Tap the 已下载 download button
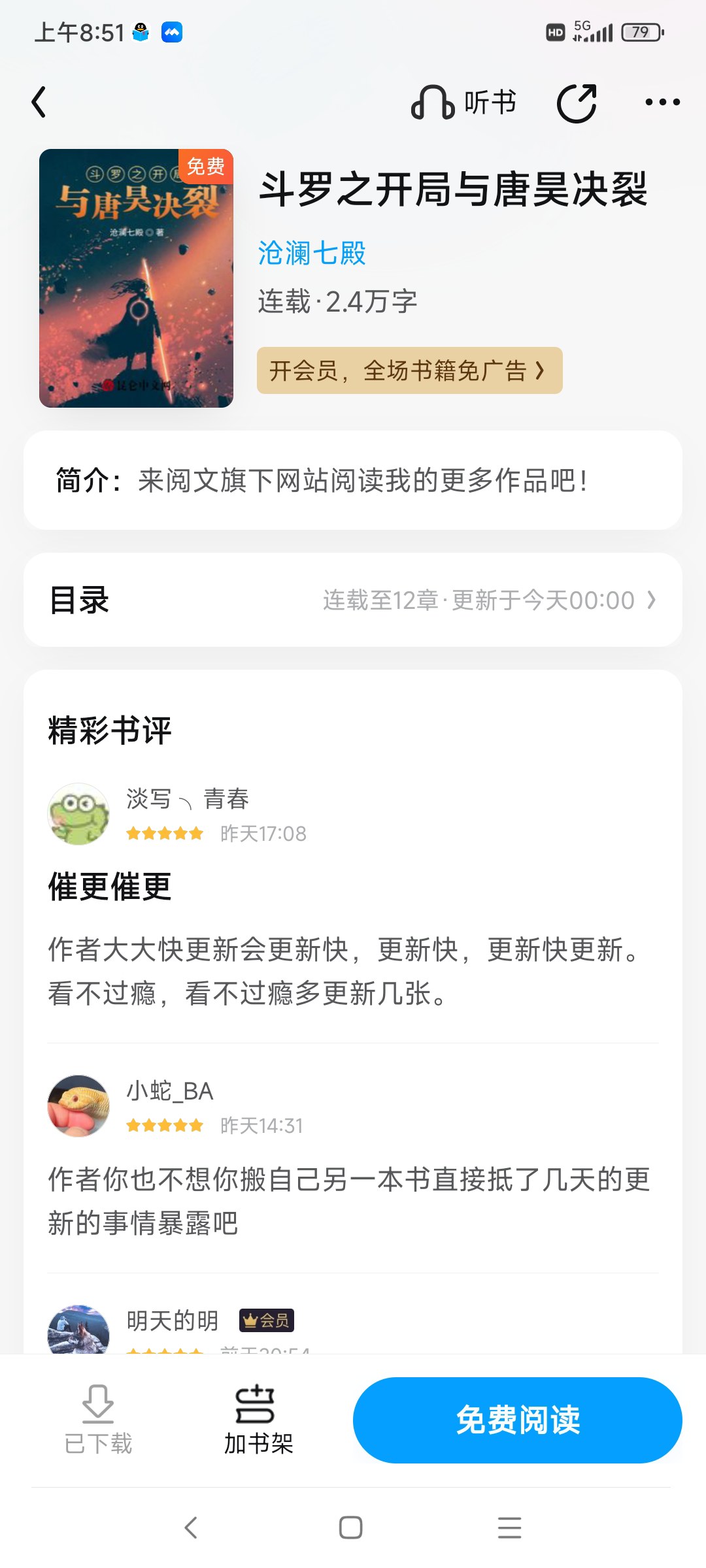This screenshot has height=1568, width=706. [98, 1419]
